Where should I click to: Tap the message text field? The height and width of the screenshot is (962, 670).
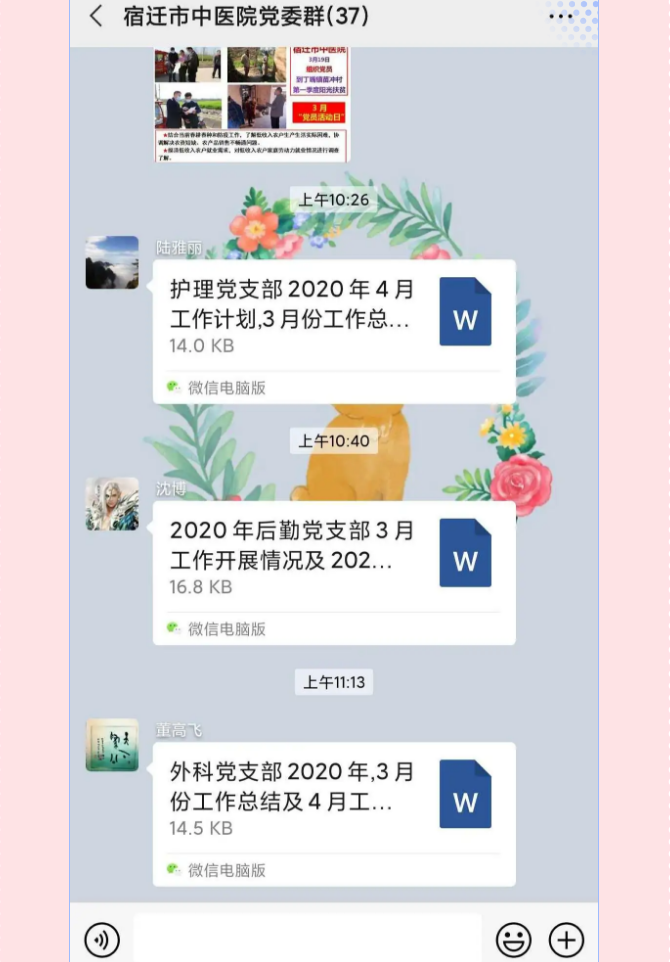307,940
